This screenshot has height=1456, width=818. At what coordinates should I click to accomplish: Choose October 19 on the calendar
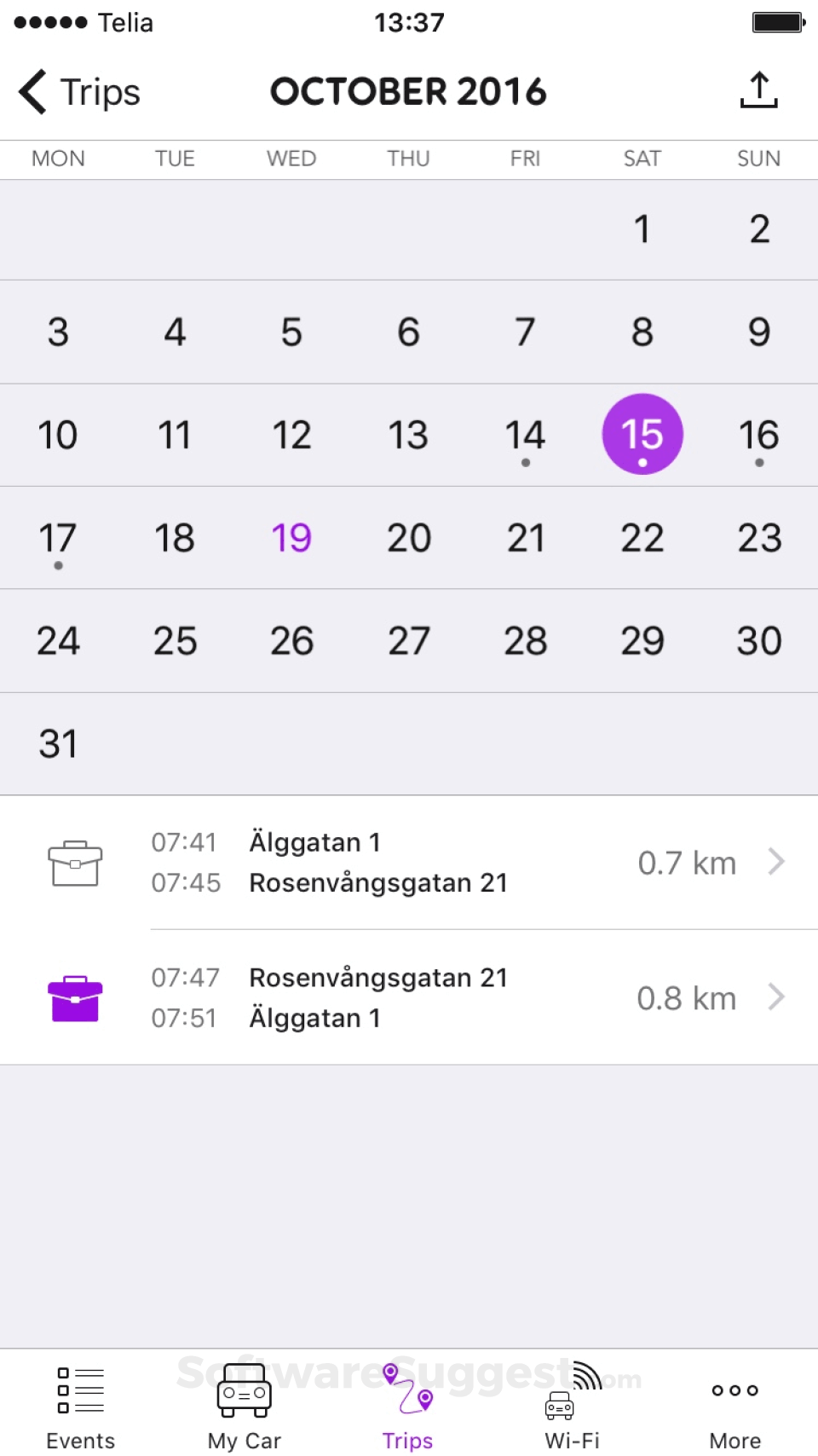291,539
